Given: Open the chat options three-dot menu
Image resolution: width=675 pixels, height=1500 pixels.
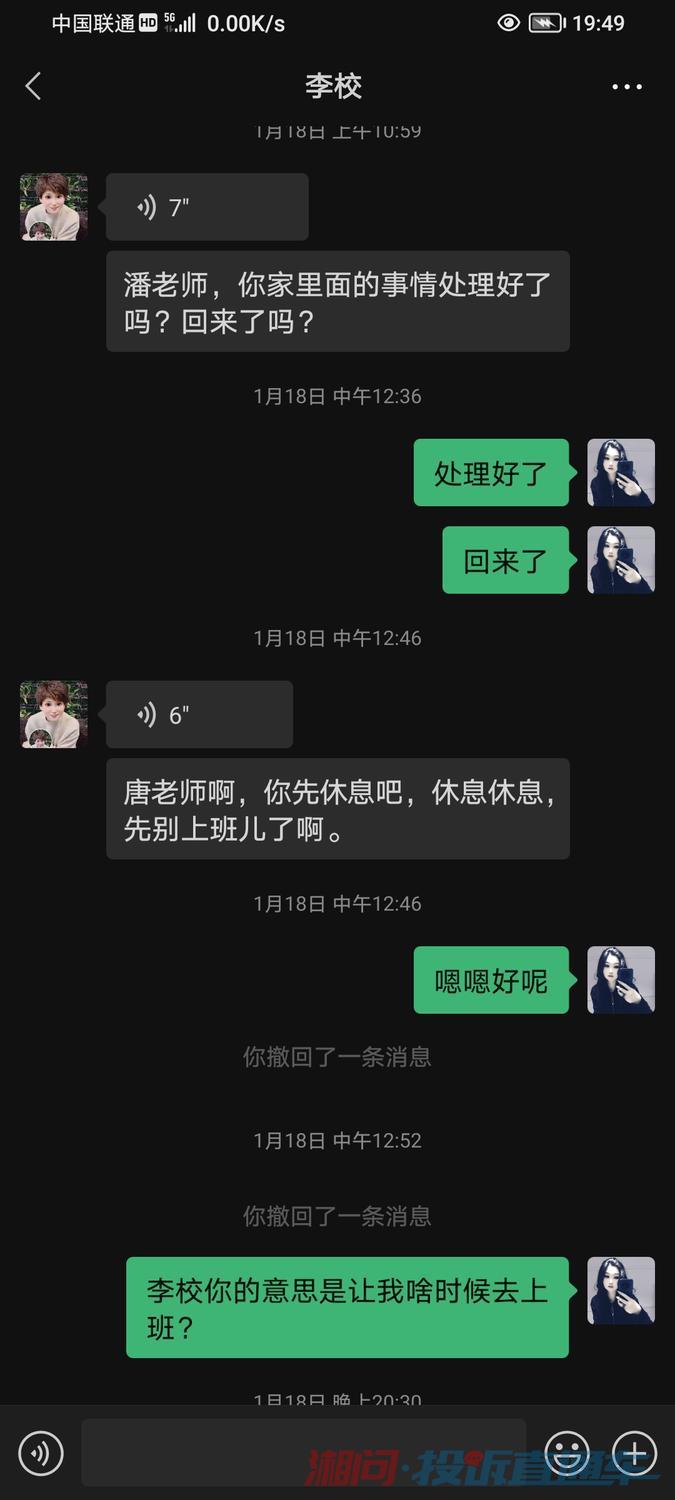Looking at the screenshot, I should coord(627,87).
